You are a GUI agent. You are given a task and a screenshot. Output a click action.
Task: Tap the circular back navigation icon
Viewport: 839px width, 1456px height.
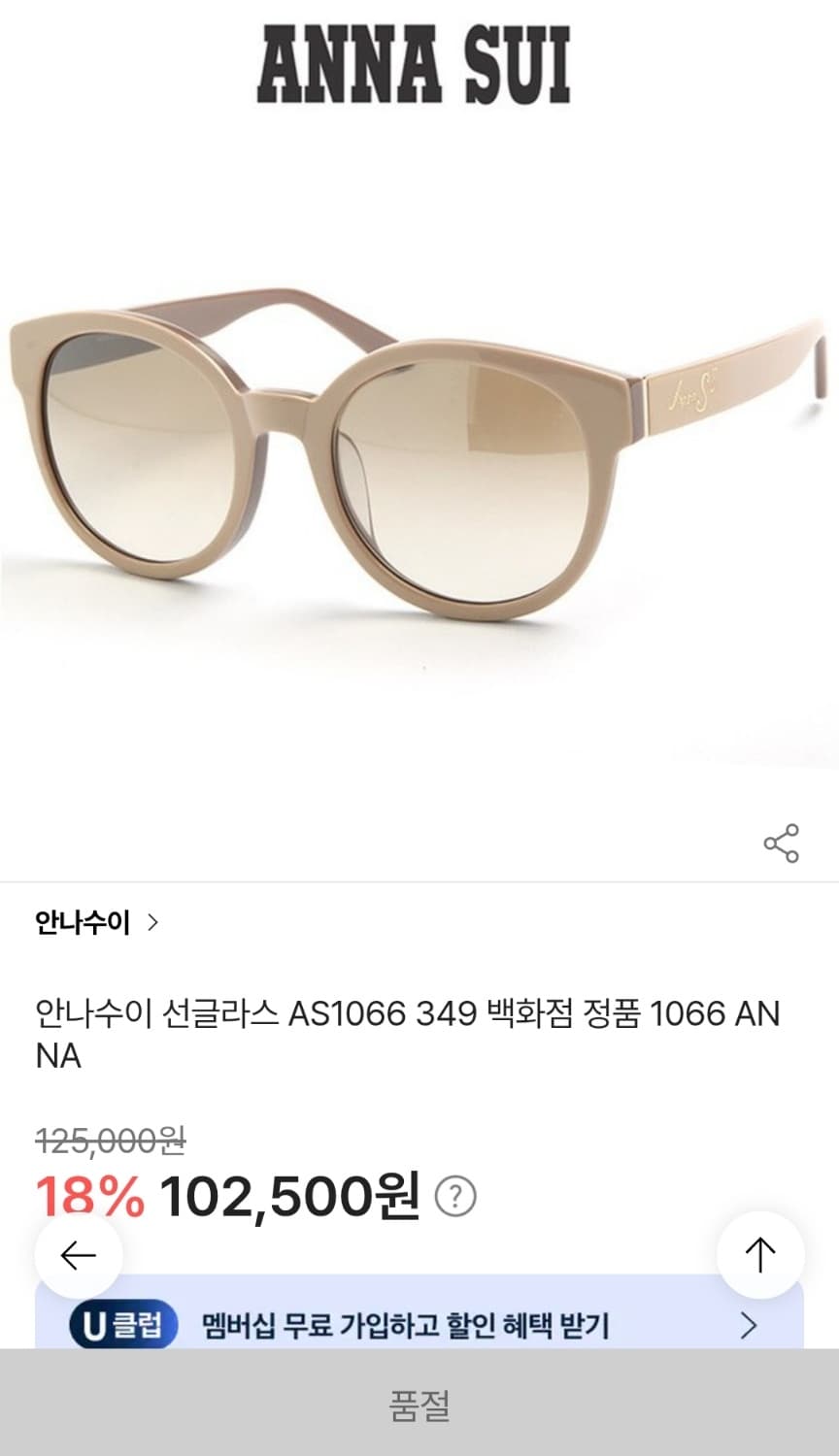[x=76, y=1254]
